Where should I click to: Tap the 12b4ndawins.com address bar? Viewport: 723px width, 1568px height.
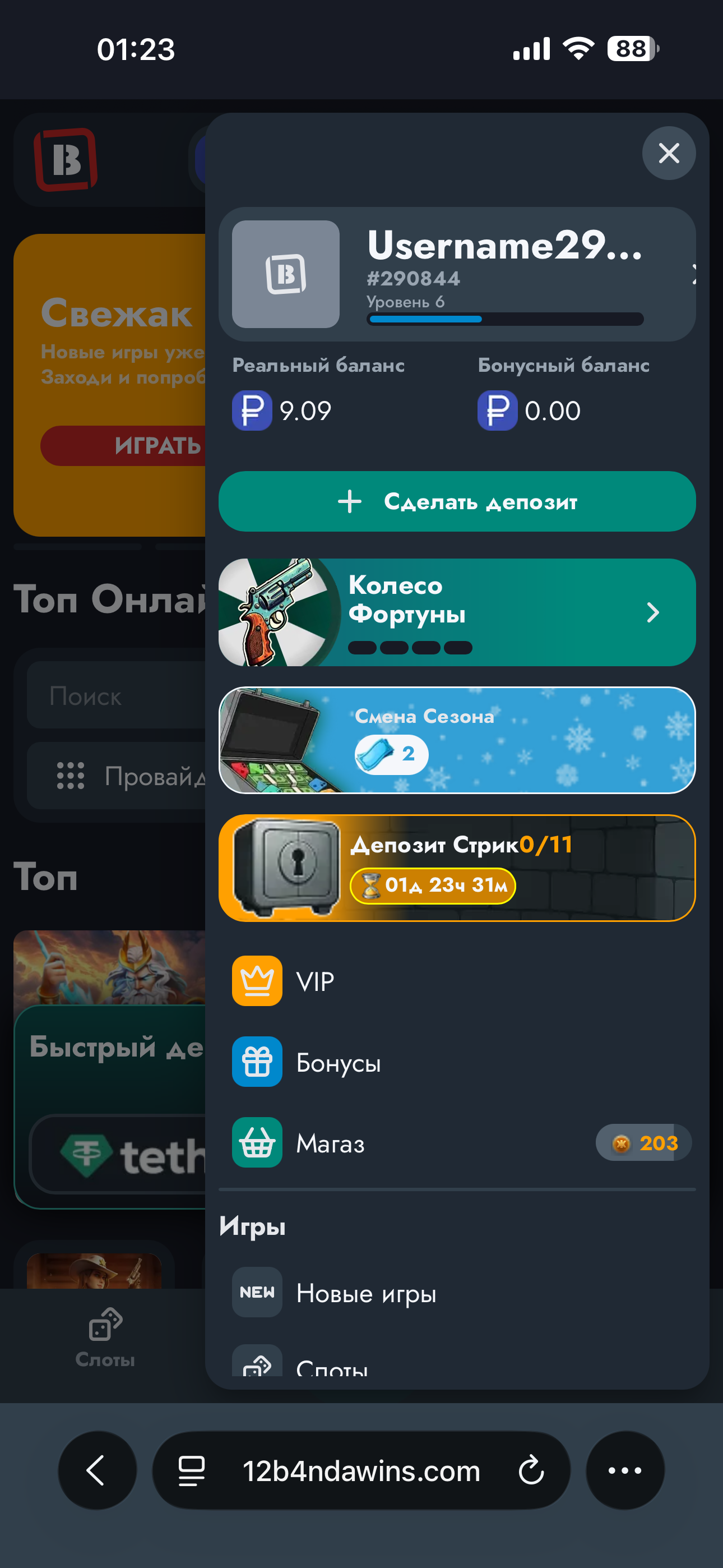click(x=361, y=1470)
